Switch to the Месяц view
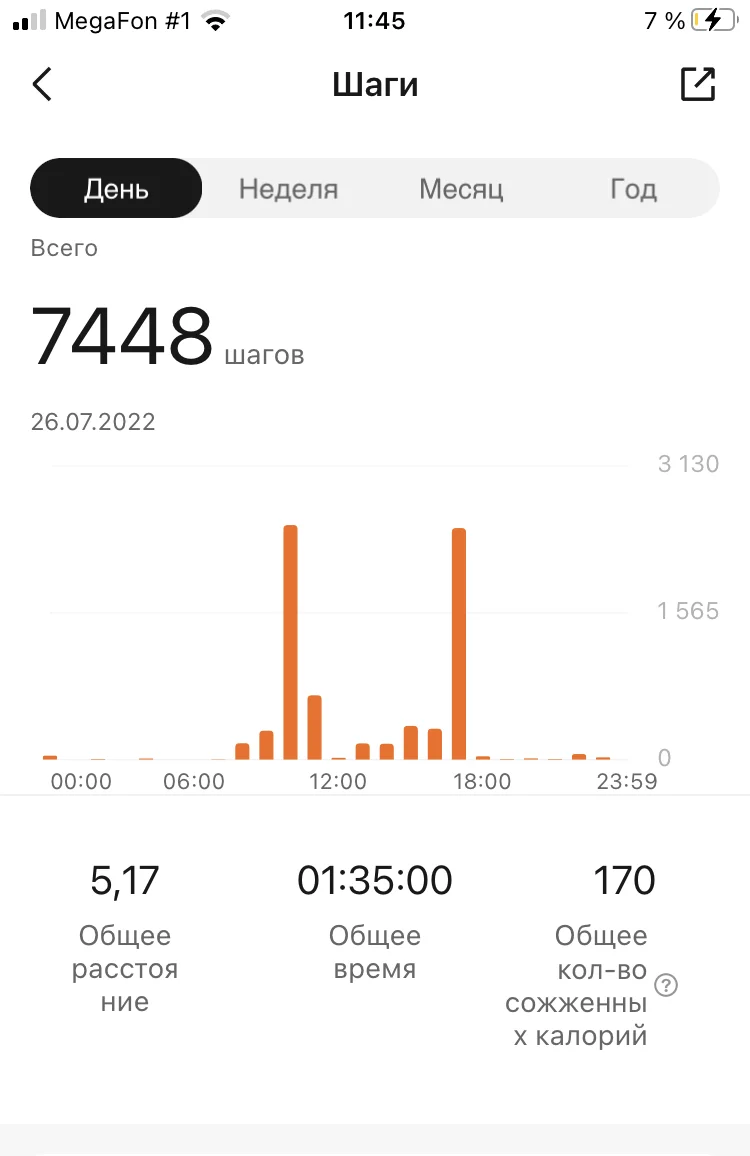Viewport: 750px width, 1156px height. point(460,189)
